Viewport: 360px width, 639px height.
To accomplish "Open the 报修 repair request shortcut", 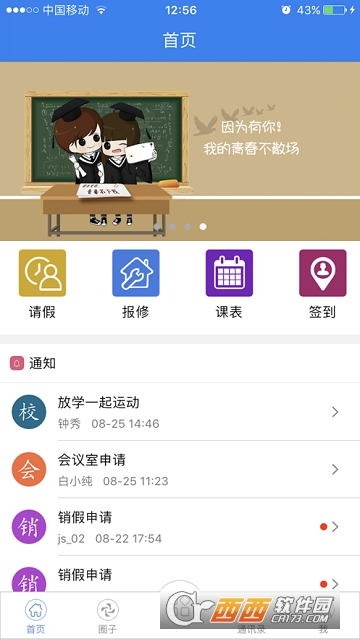I will click(136, 284).
